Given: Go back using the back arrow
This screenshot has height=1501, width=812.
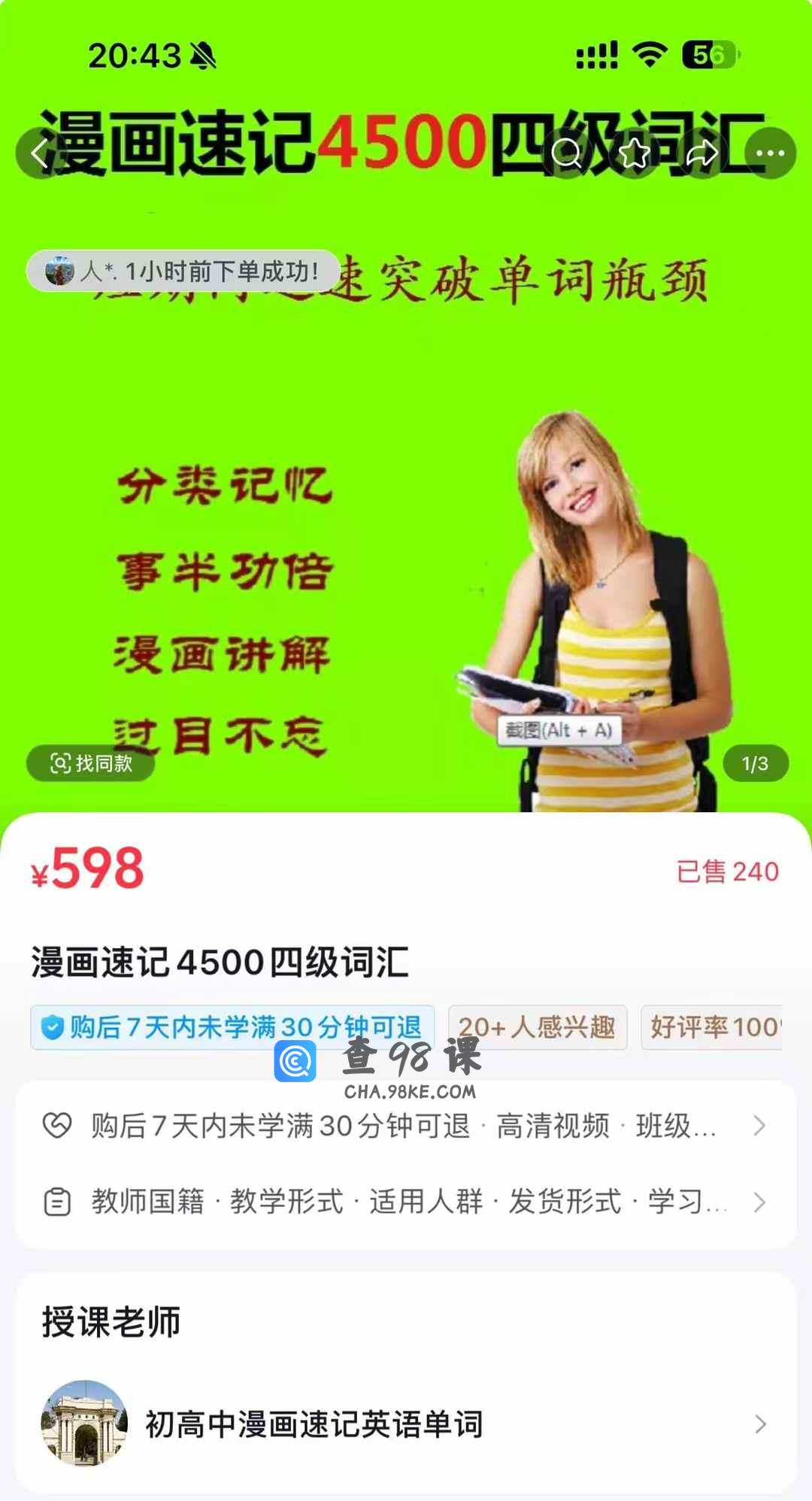Looking at the screenshot, I should tap(40, 153).
